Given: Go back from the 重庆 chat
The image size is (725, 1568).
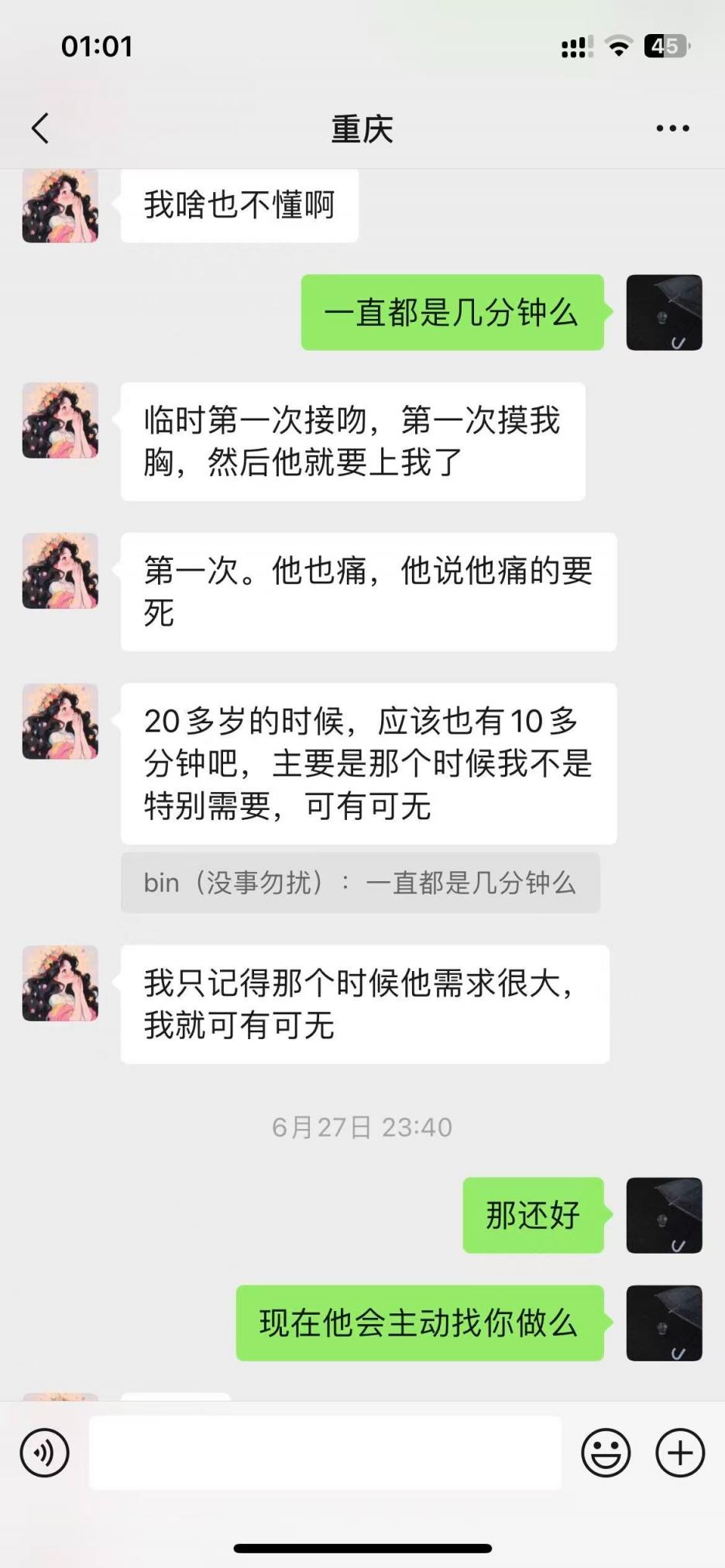Looking at the screenshot, I should 40,129.
